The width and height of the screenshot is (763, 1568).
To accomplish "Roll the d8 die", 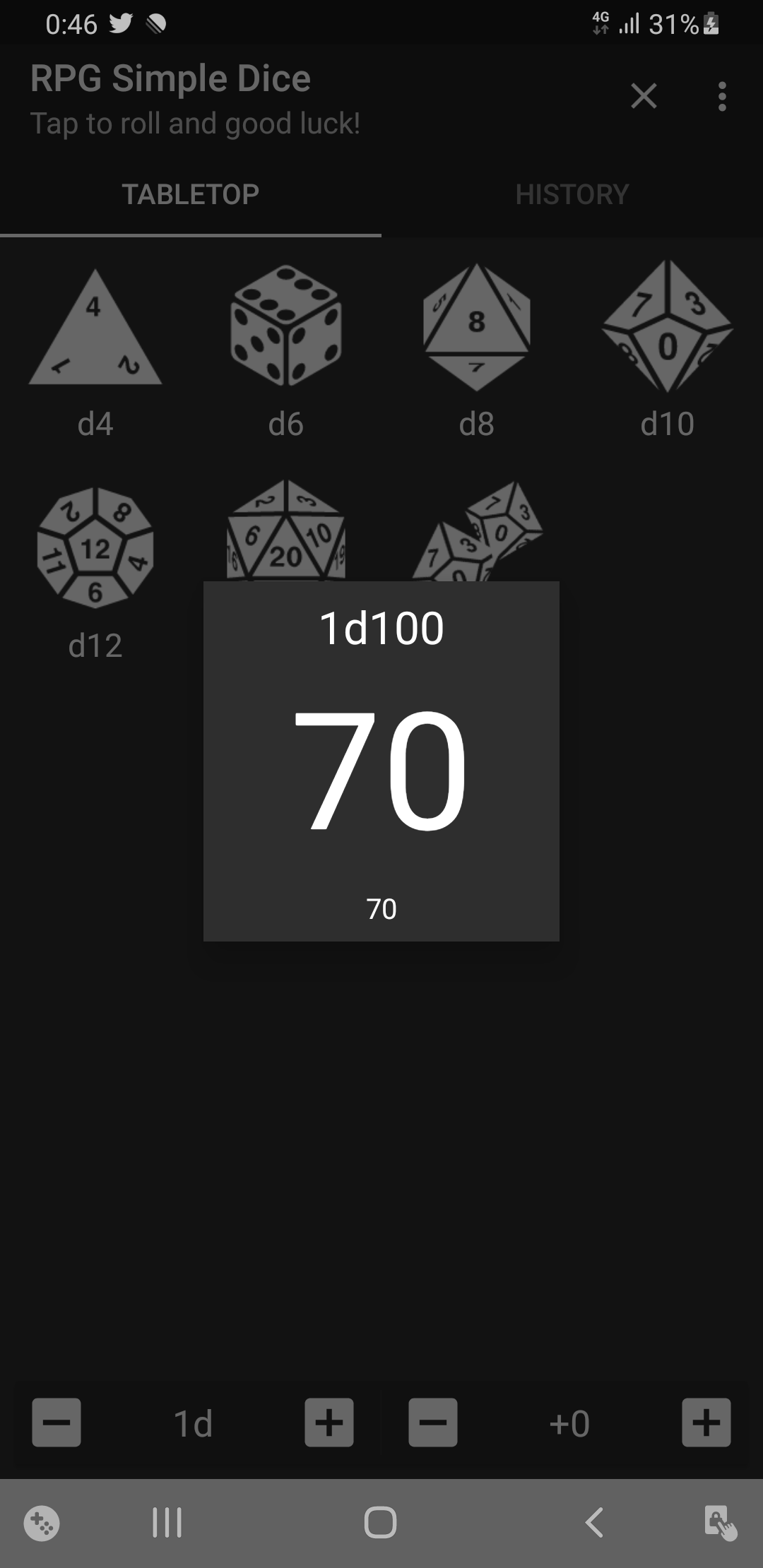I will click(x=477, y=327).
